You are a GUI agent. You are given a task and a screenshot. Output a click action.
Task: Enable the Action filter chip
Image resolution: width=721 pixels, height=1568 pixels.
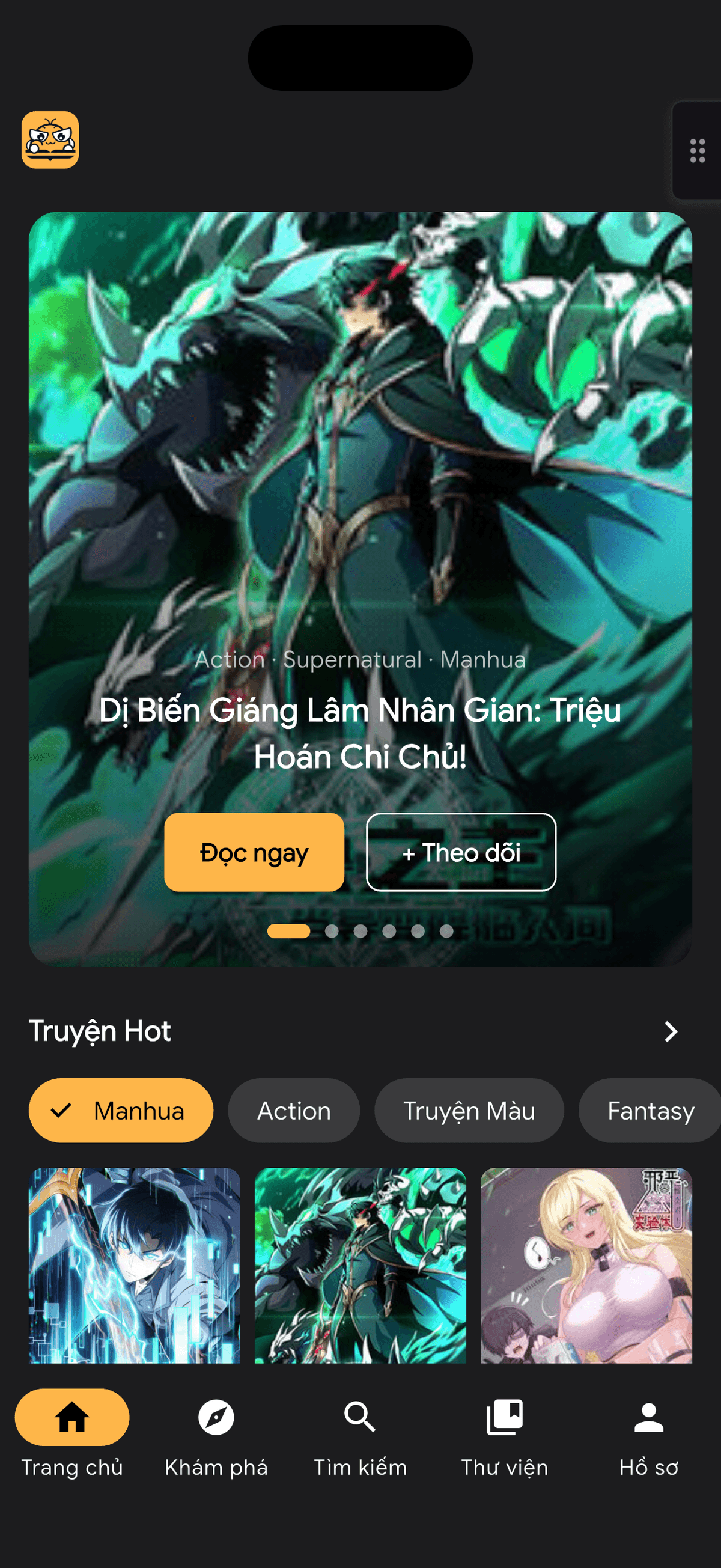point(294,1110)
